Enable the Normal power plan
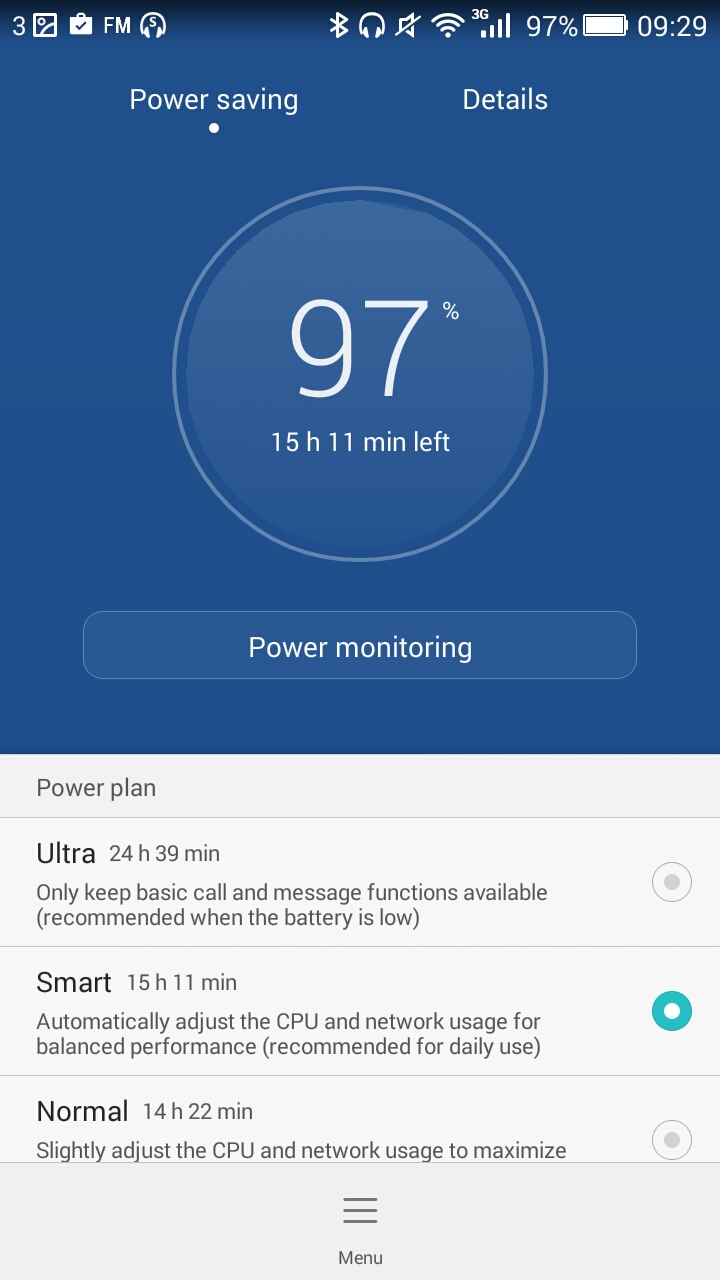This screenshot has width=720, height=1280. (671, 1139)
